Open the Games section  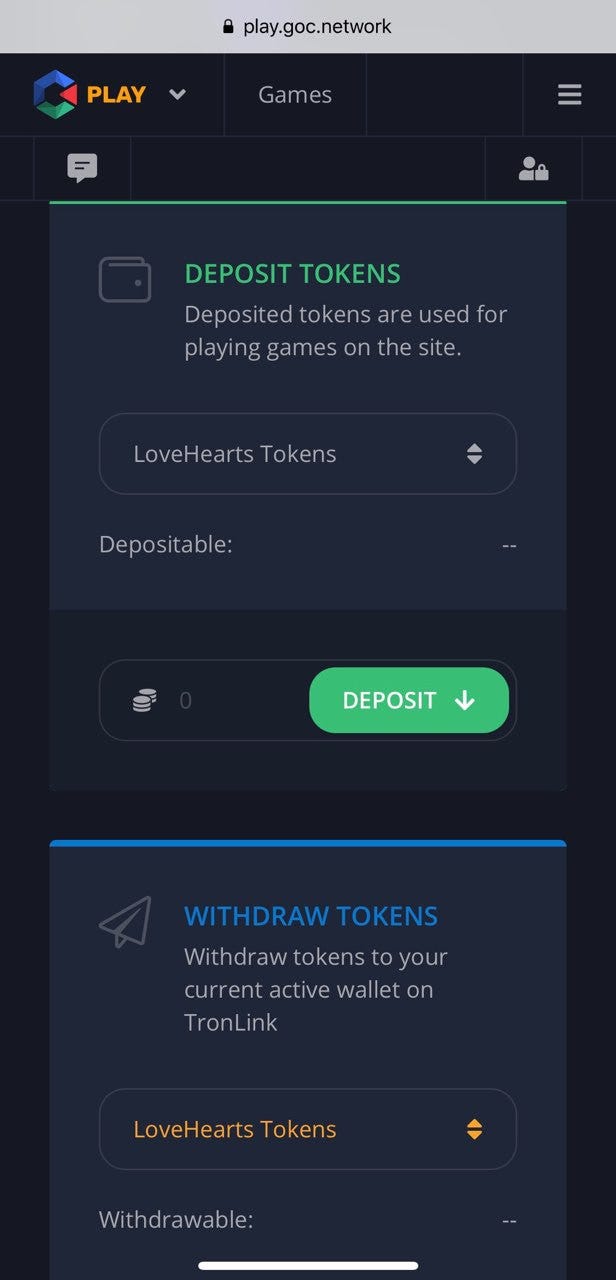[x=295, y=95]
